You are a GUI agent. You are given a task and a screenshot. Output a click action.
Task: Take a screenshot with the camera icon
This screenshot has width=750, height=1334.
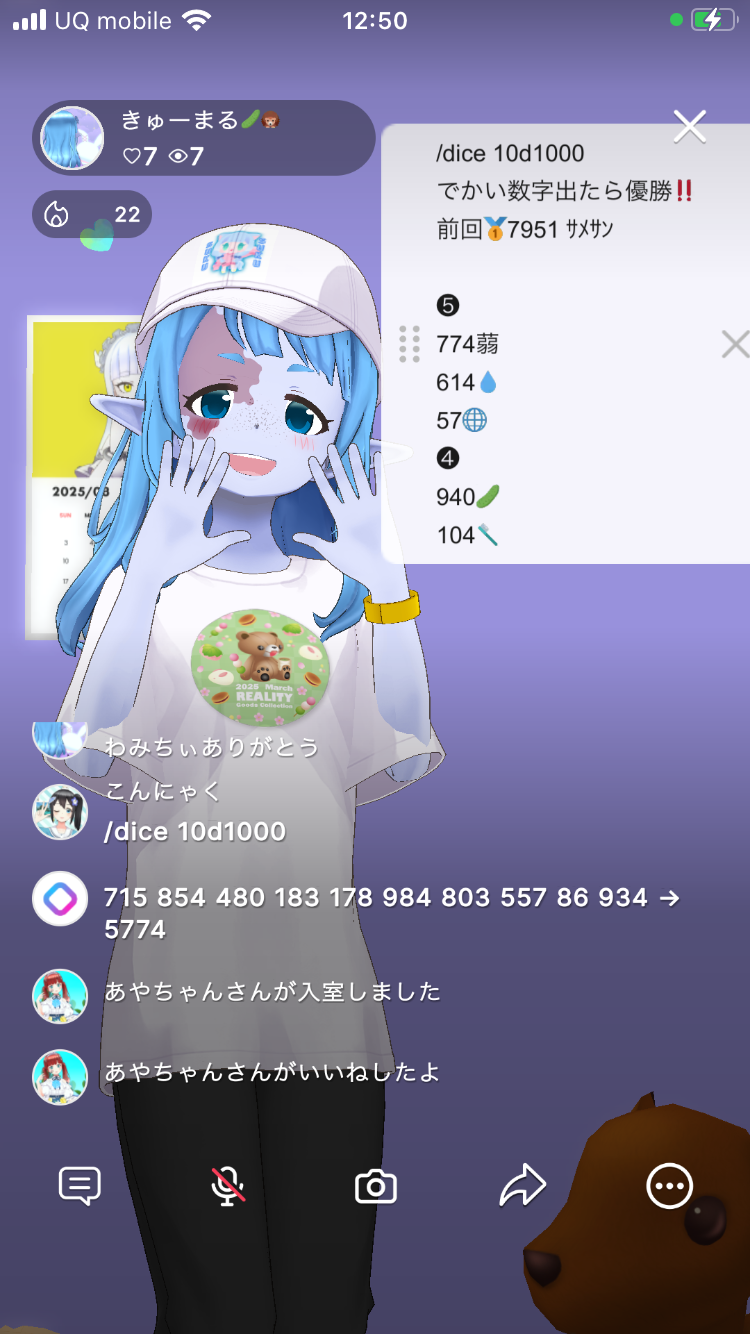[376, 1187]
